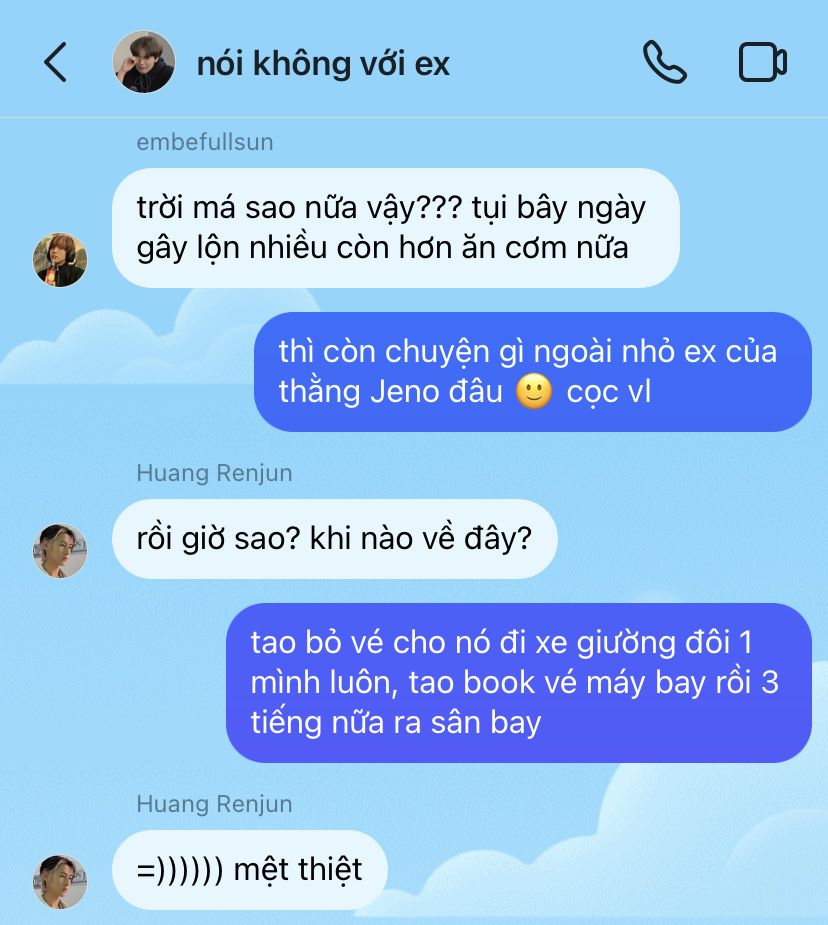Open Huang Renjun's avatar beside "mệt thiệt" message
The width and height of the screenshot is (828, 925).
point(60,881)
